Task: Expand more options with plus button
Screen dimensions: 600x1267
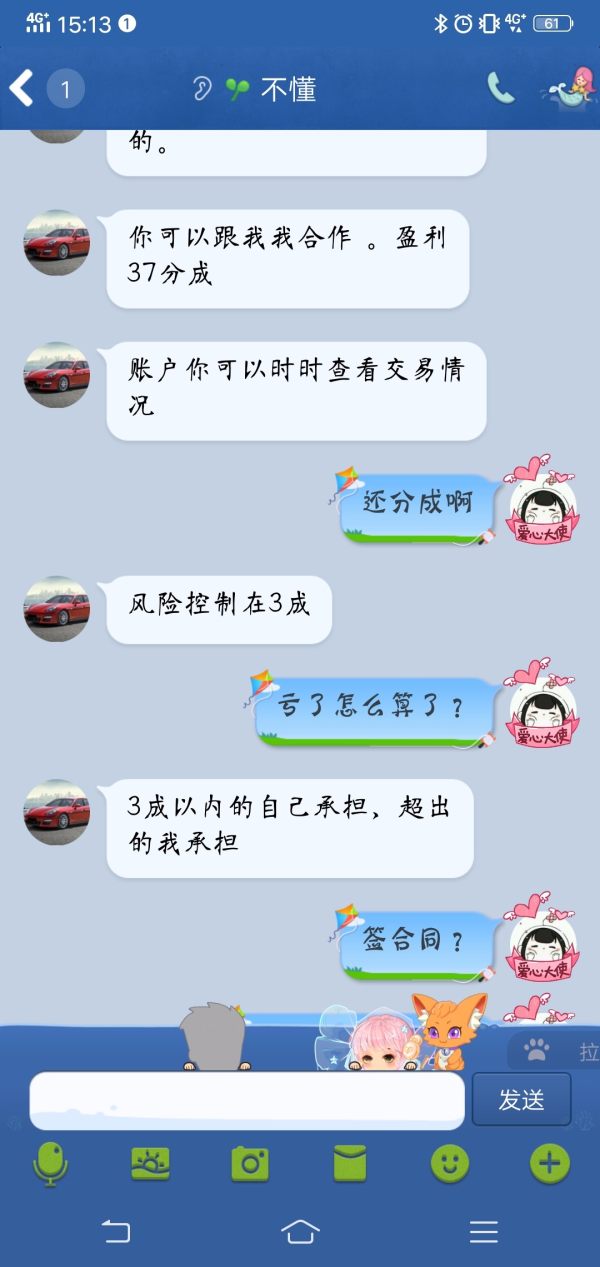Action: point(550,1163)
